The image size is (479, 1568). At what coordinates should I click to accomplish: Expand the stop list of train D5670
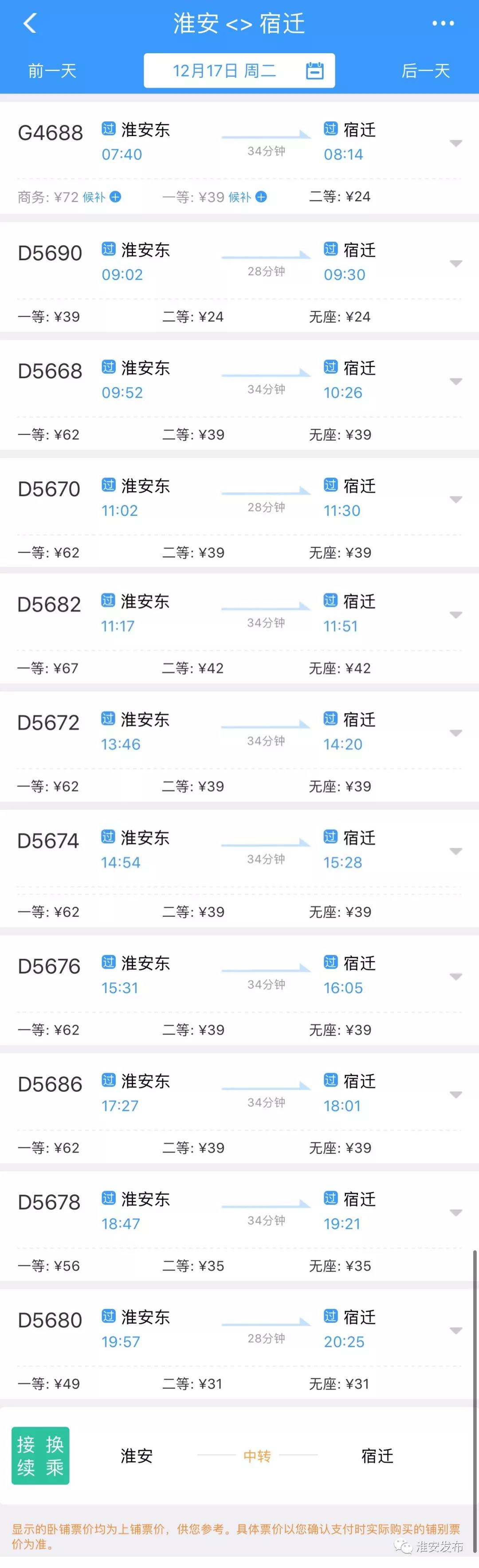(x=455, y=499)
